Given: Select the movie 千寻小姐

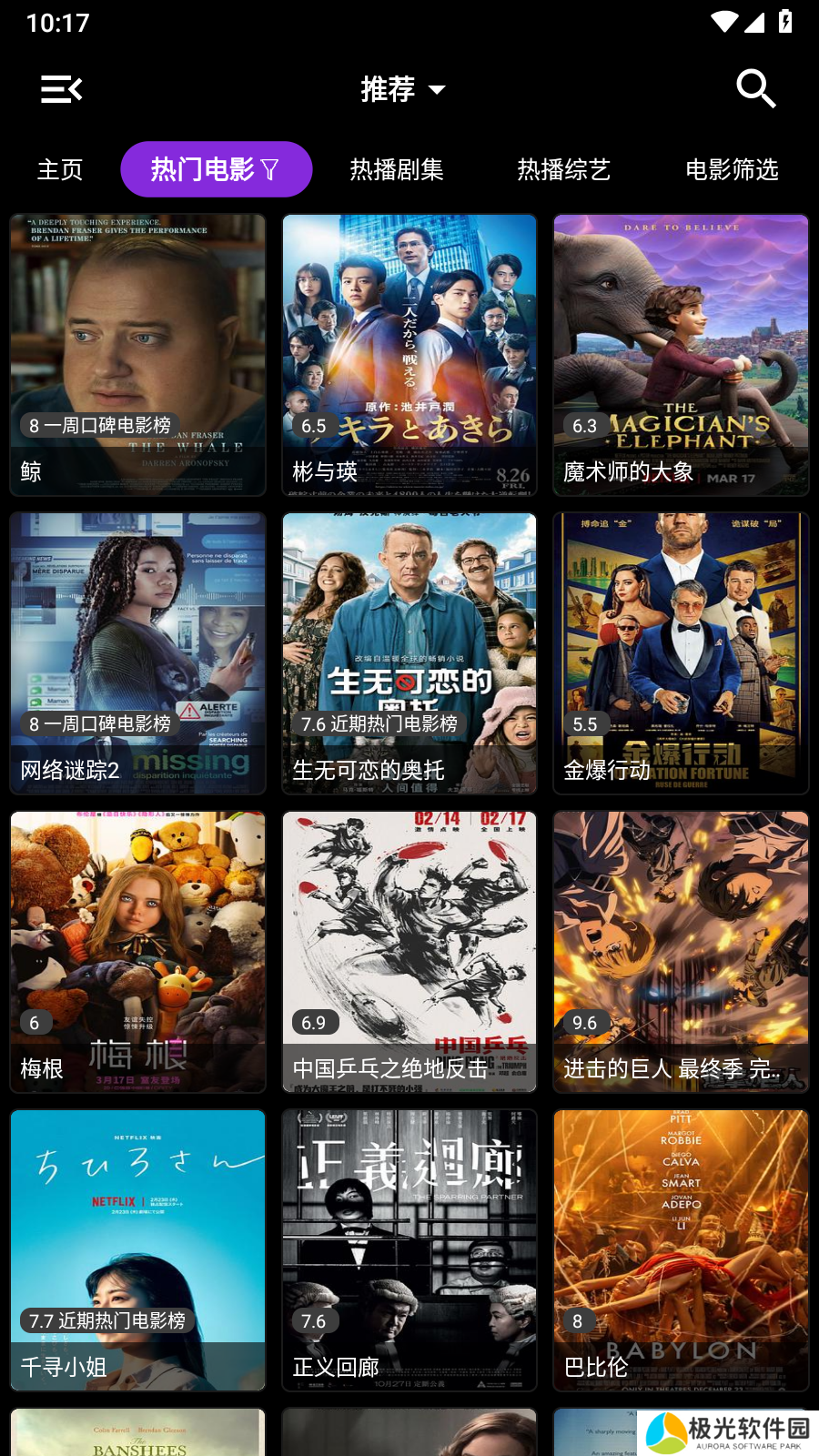Looking at the screenshot, I should (x=138, y=1250).
